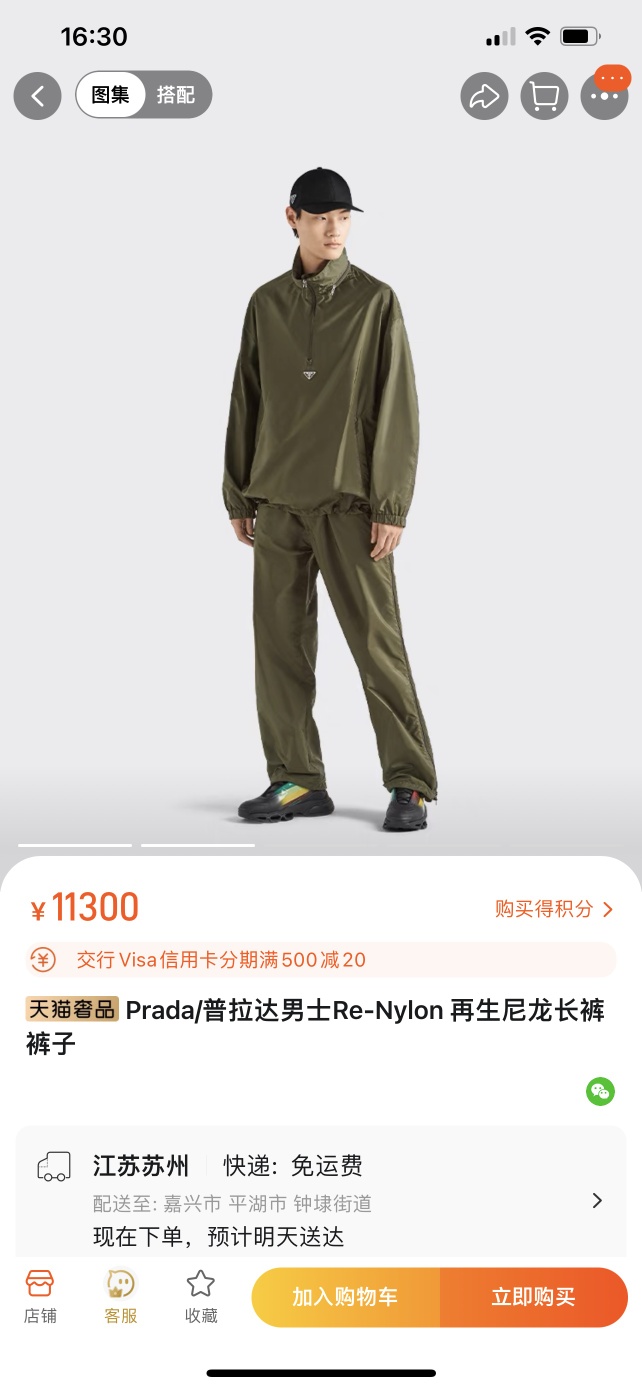Open the full product image
Viewport: 642px width, 1389px height.
pyautogui.click(x=321, y=500)
